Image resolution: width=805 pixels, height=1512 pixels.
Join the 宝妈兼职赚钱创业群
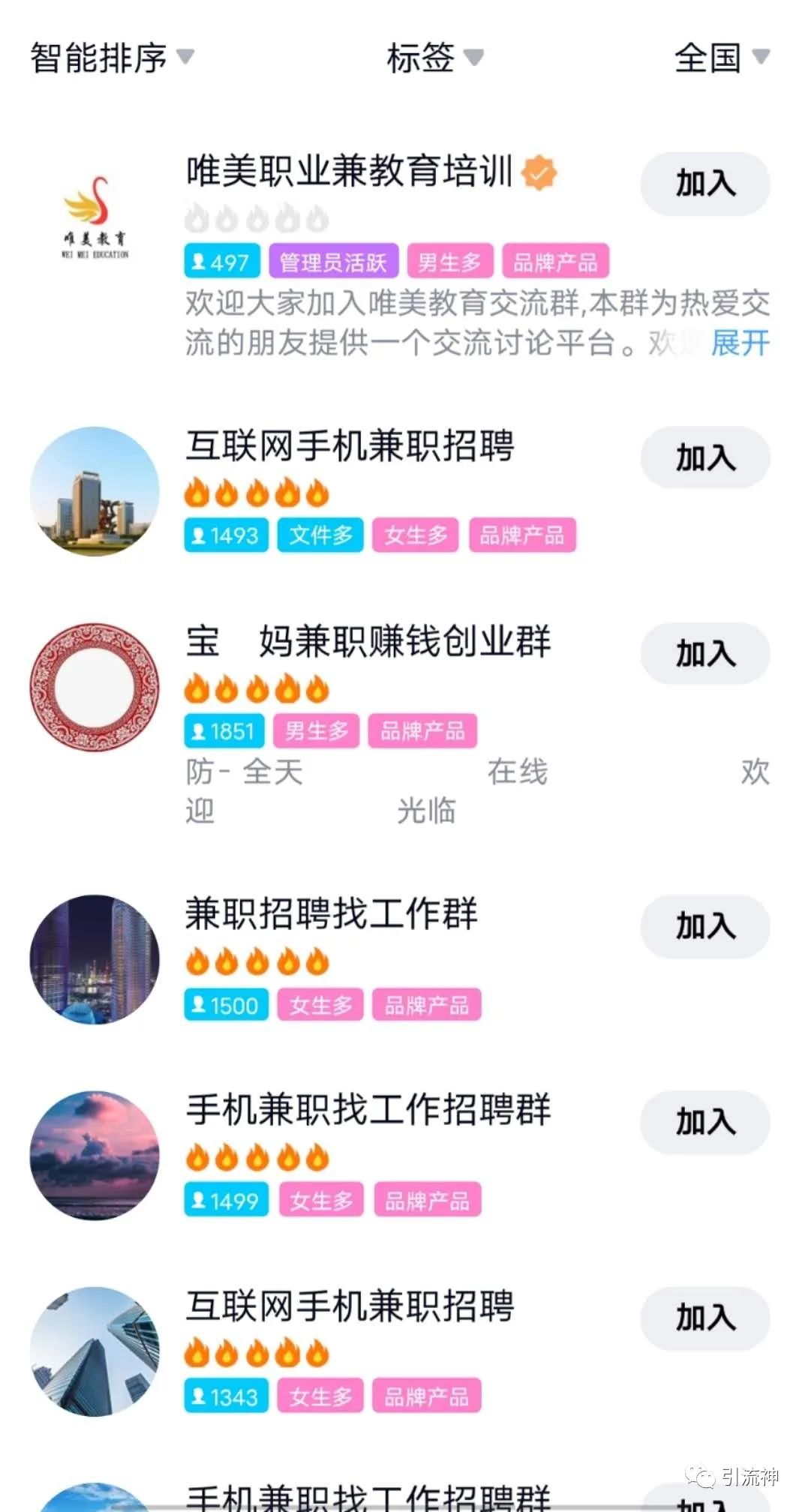704,653
